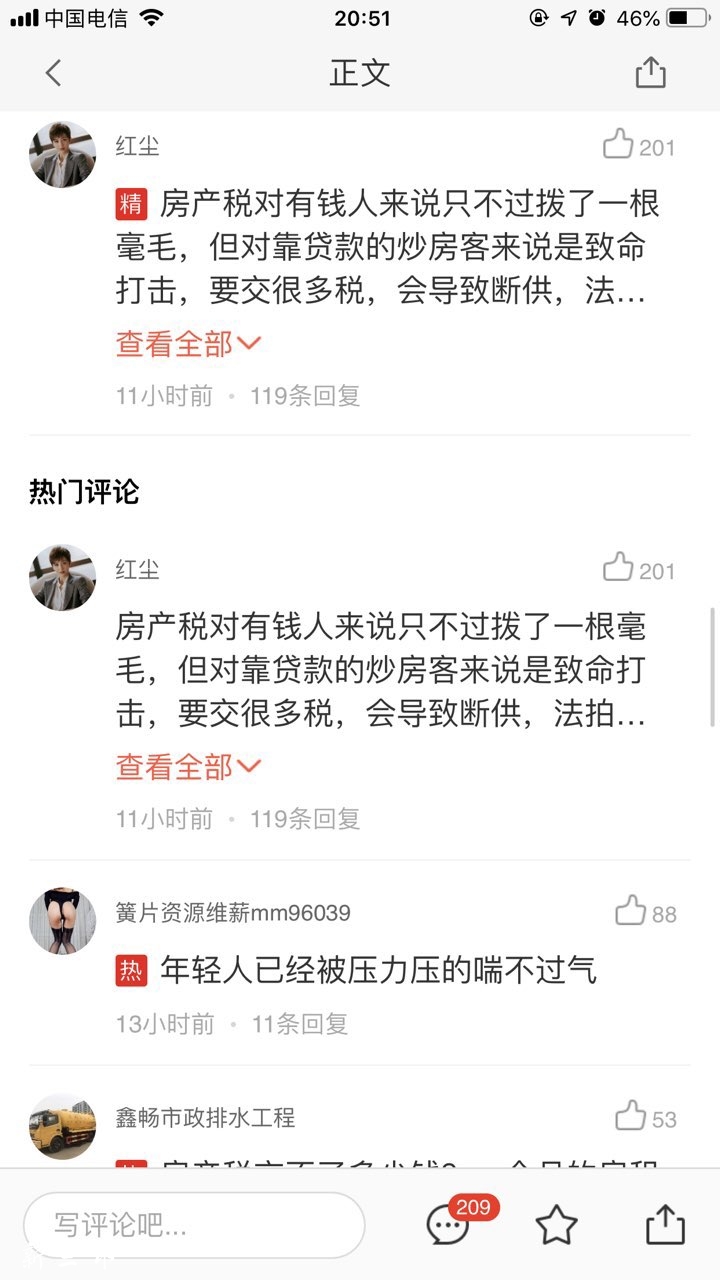Open 鑫畅市政排水工程's profile avatar

pyautogui.click(x=63, y=1126)
